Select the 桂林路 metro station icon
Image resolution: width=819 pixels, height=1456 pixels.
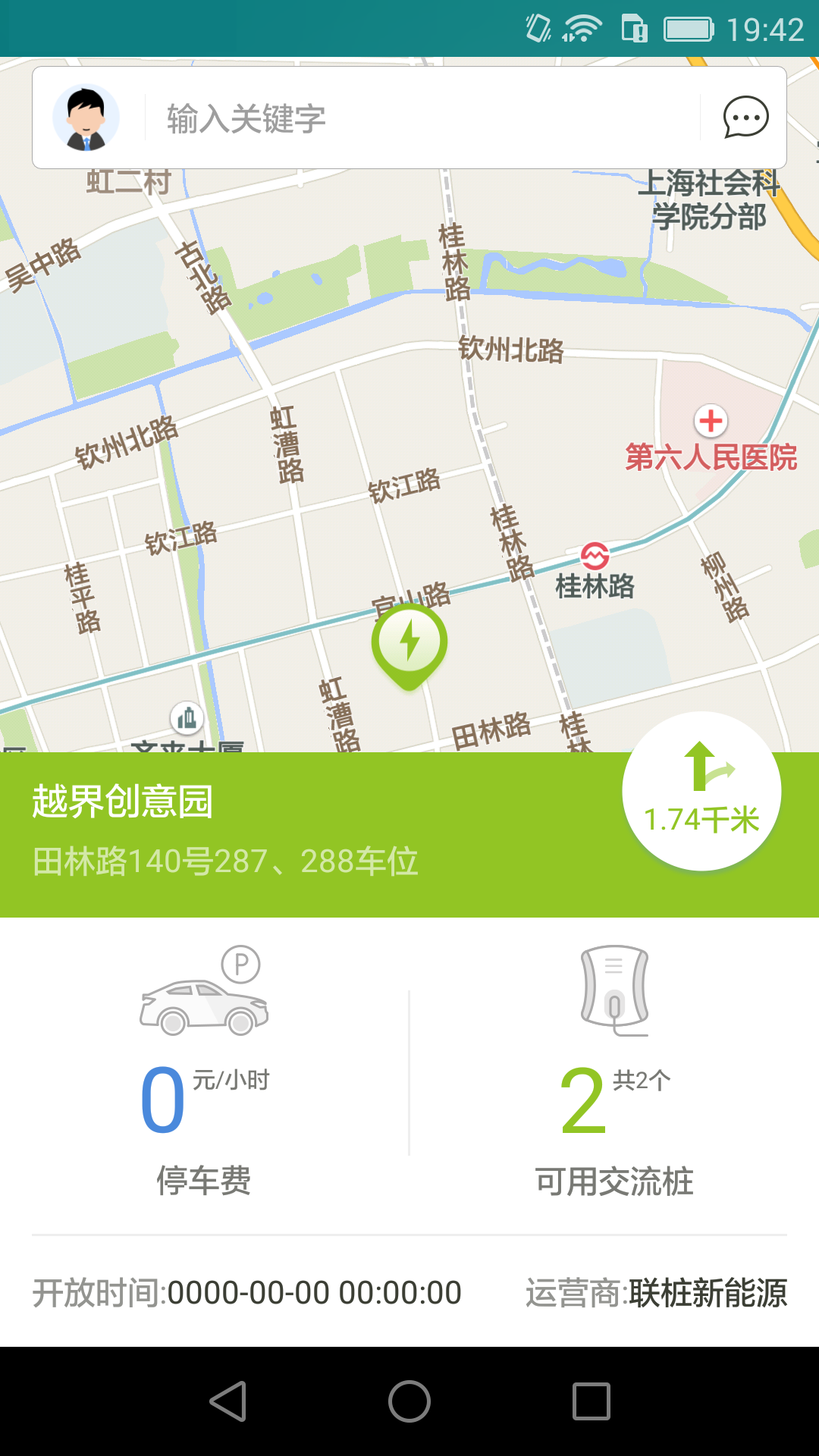(x=595, y=555)
